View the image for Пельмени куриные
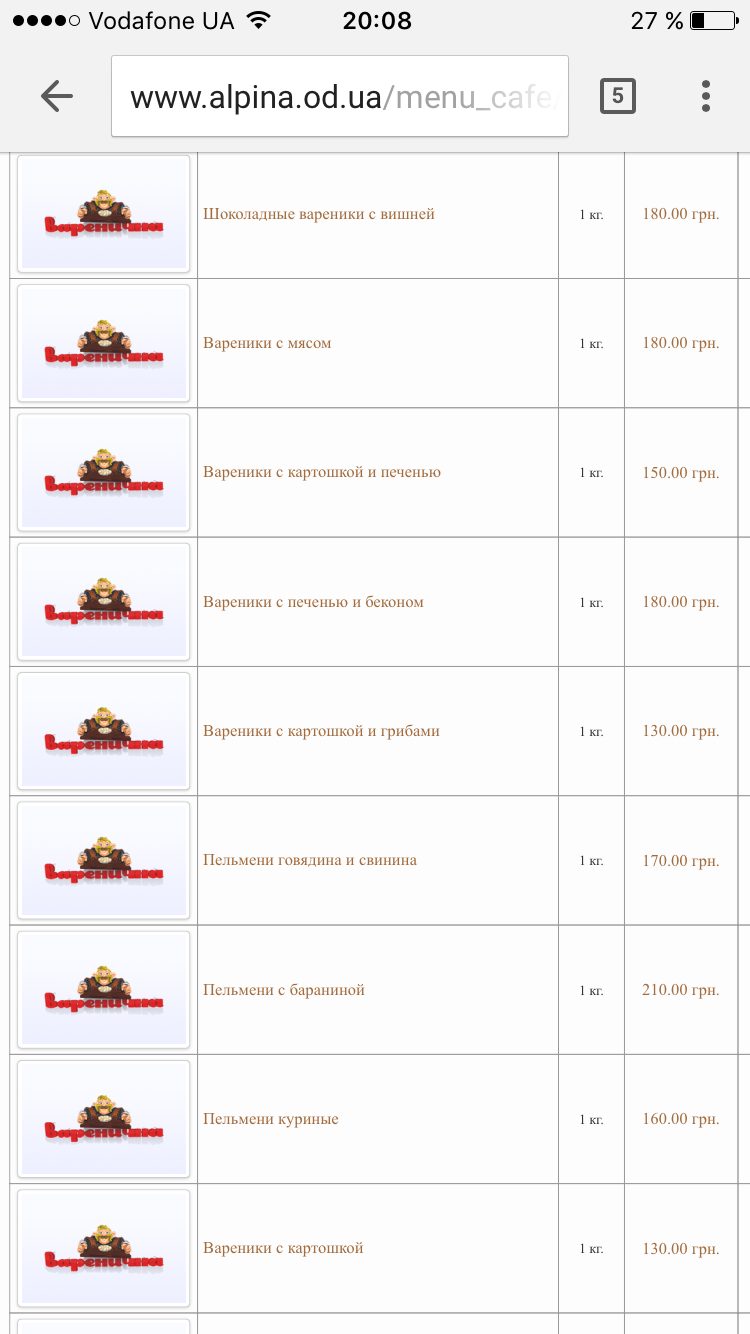 pyautogui.click(x=104, y=1119)
